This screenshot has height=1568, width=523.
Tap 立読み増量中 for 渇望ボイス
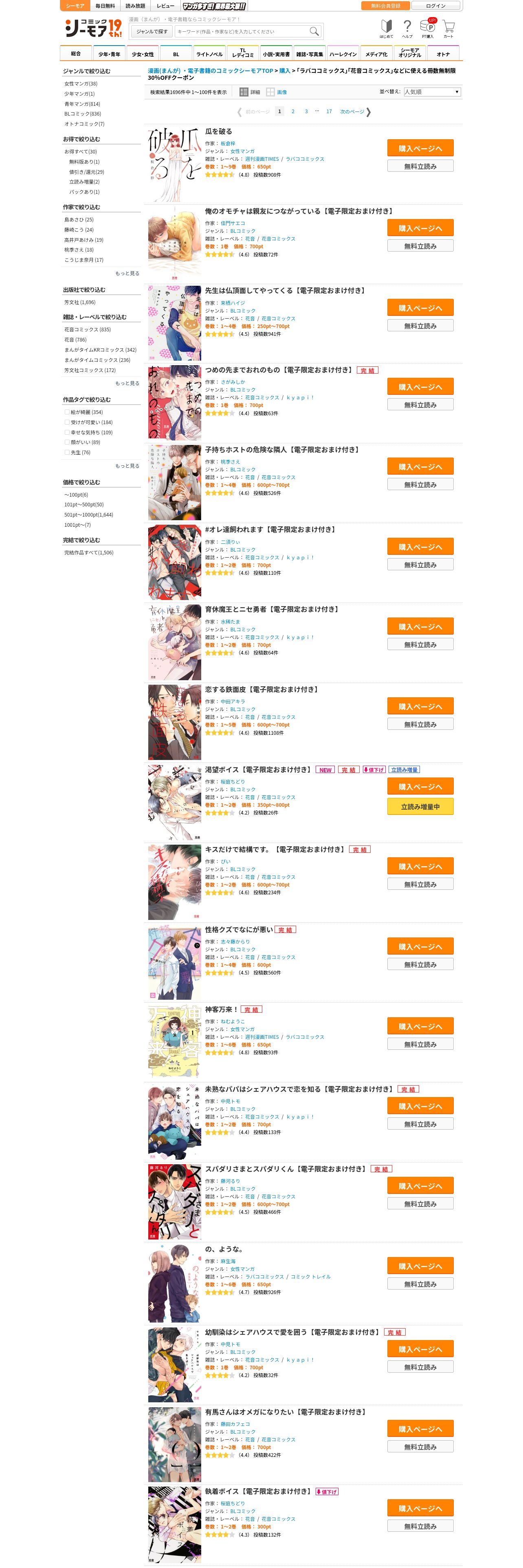pyautogui.click(x=420, y=806)
